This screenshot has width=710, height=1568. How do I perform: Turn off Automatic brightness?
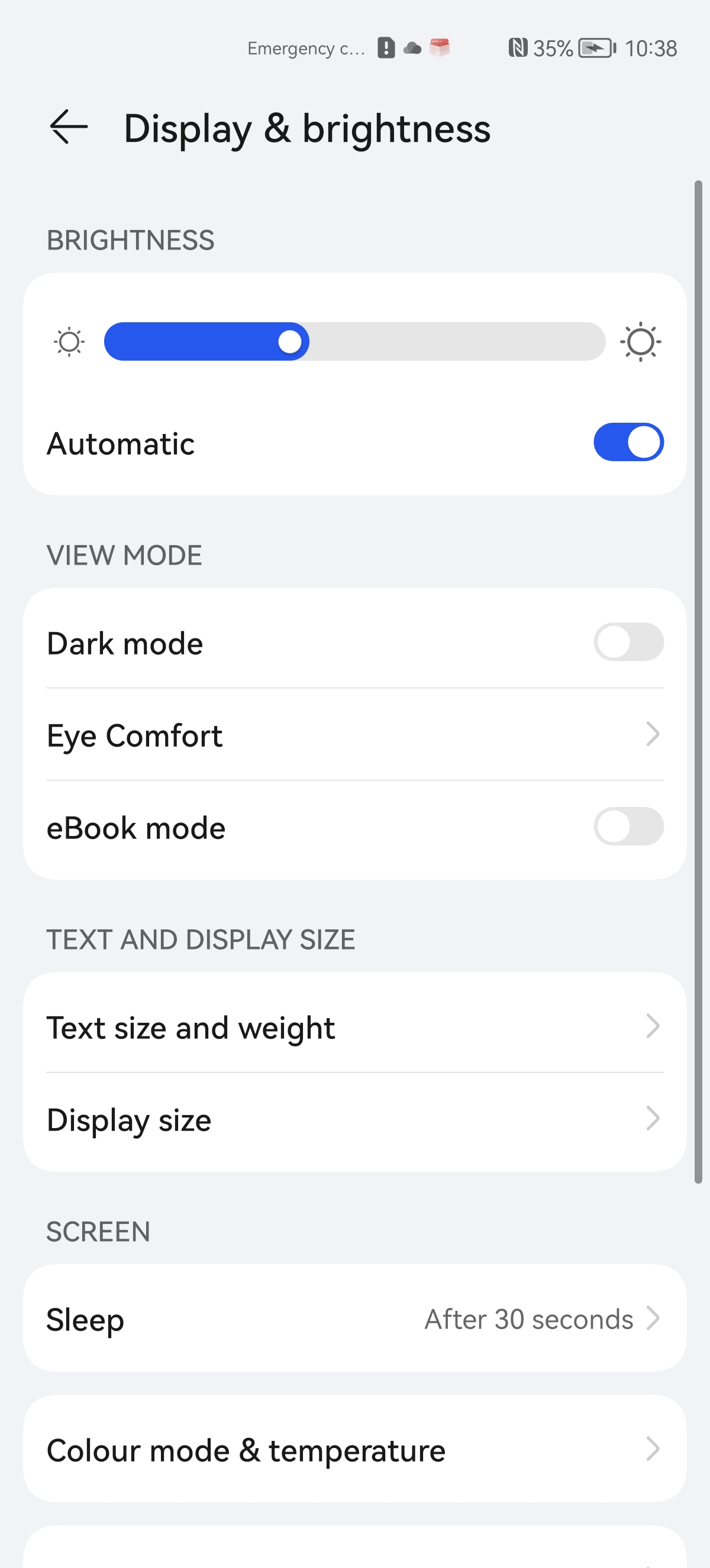(628, 442)
